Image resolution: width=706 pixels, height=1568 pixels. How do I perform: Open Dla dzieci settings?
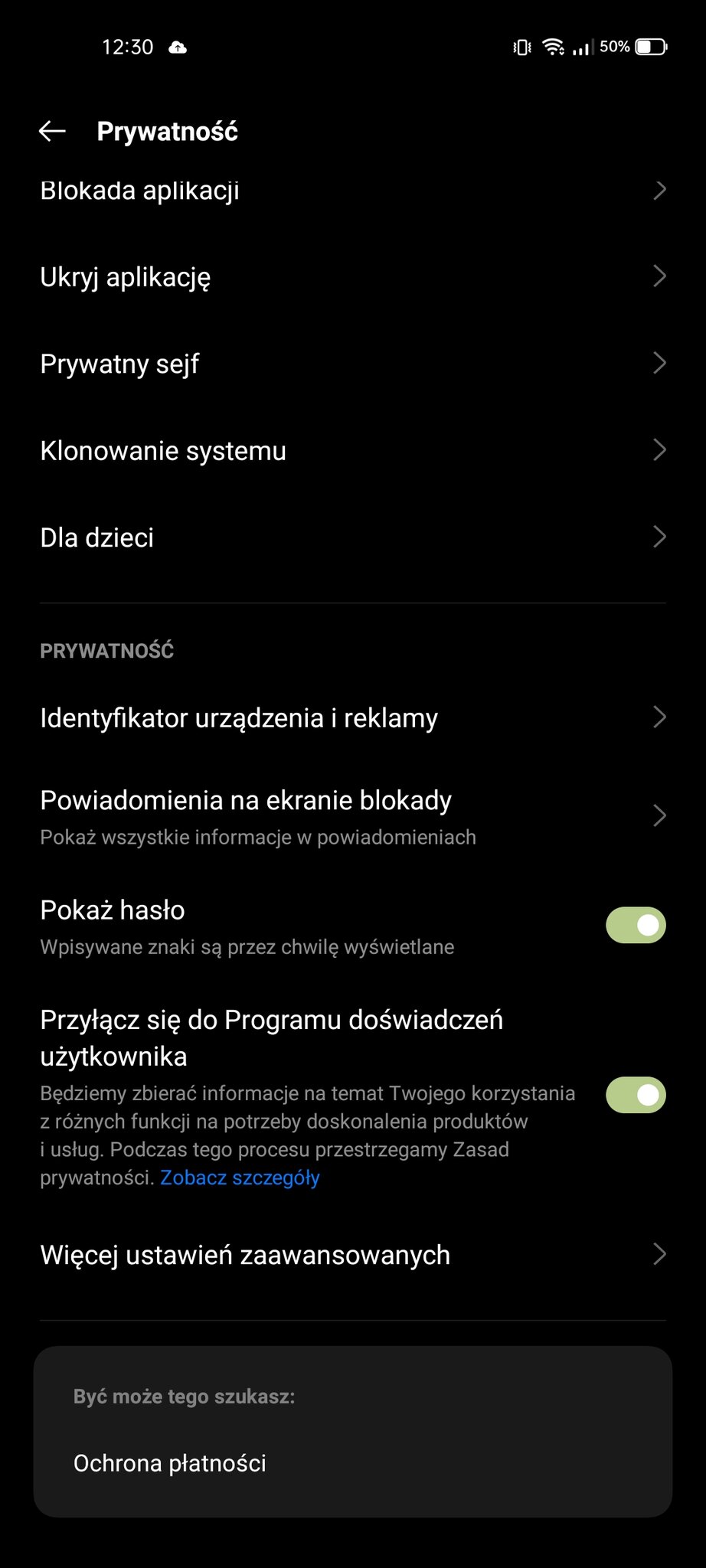tap(353, 537)
